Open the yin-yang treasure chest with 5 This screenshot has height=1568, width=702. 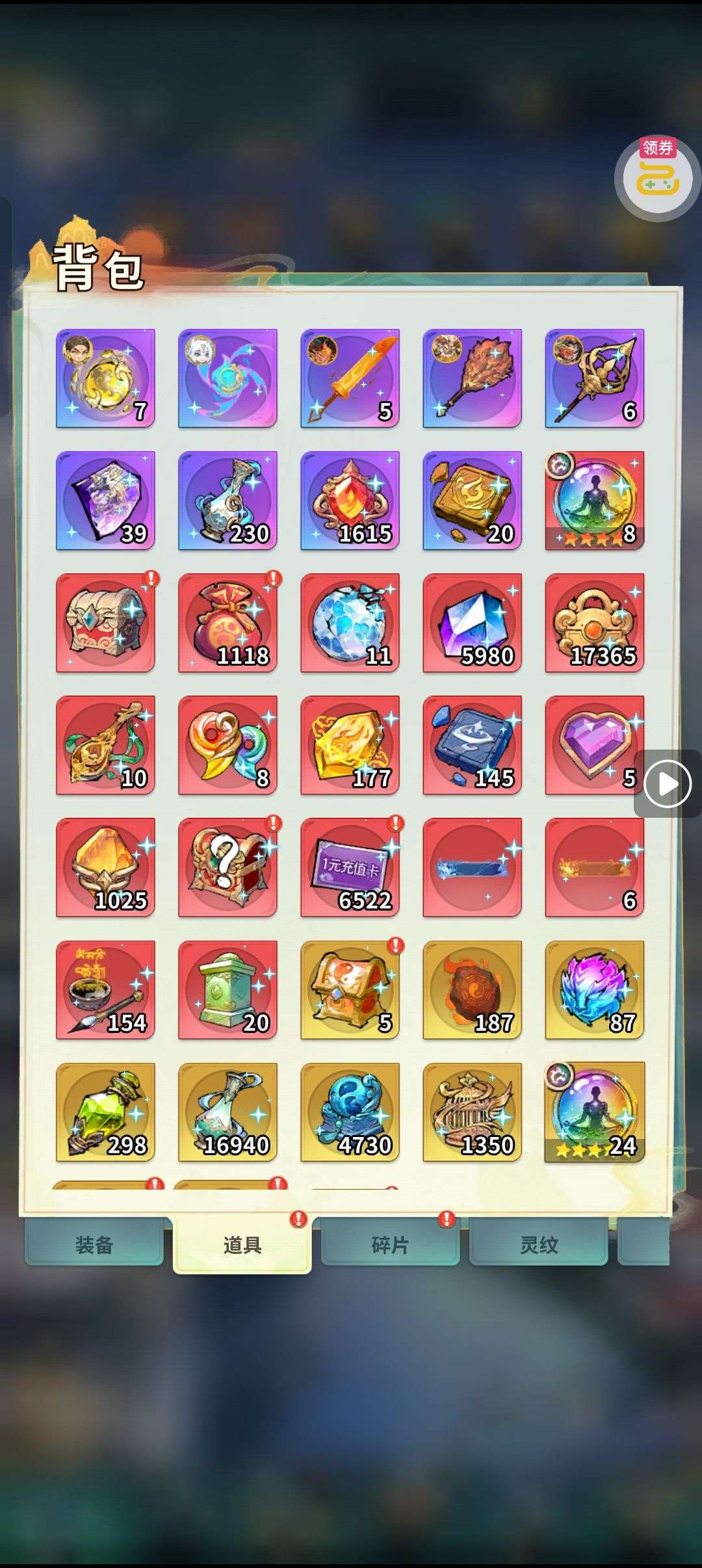tap(350, 989)
